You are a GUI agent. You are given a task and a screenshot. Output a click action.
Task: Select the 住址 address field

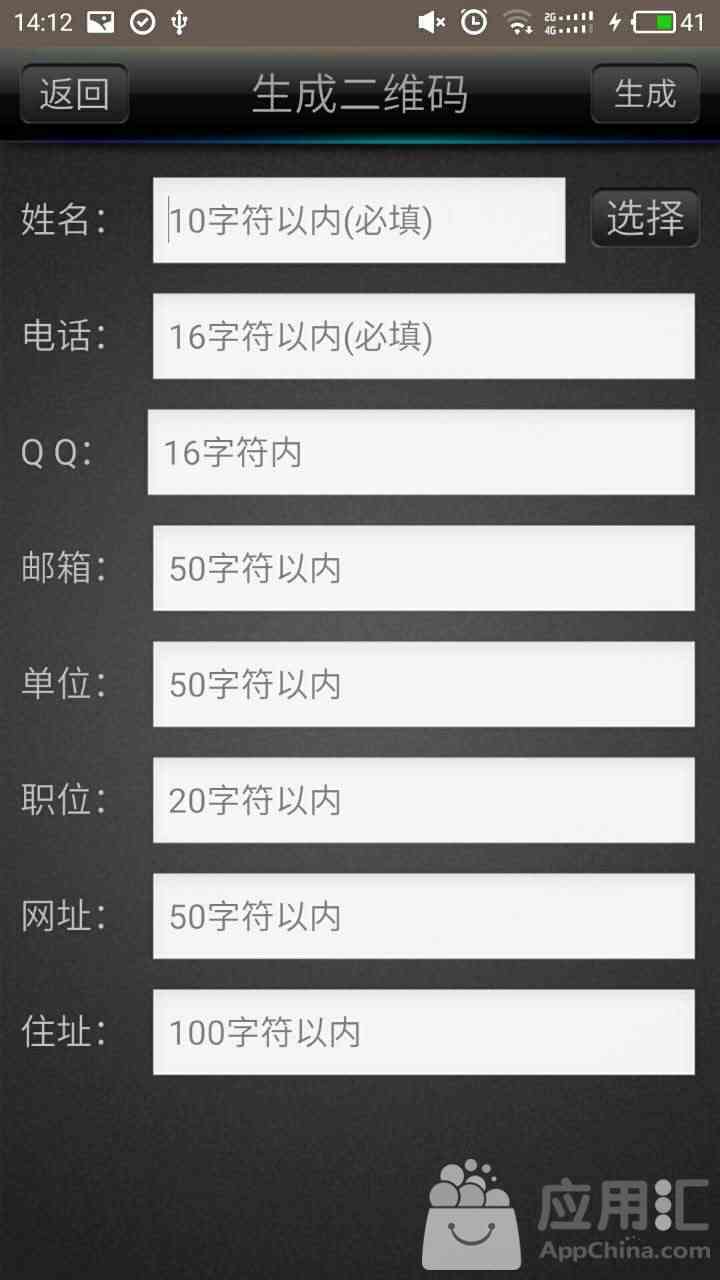pos(424,1032)
